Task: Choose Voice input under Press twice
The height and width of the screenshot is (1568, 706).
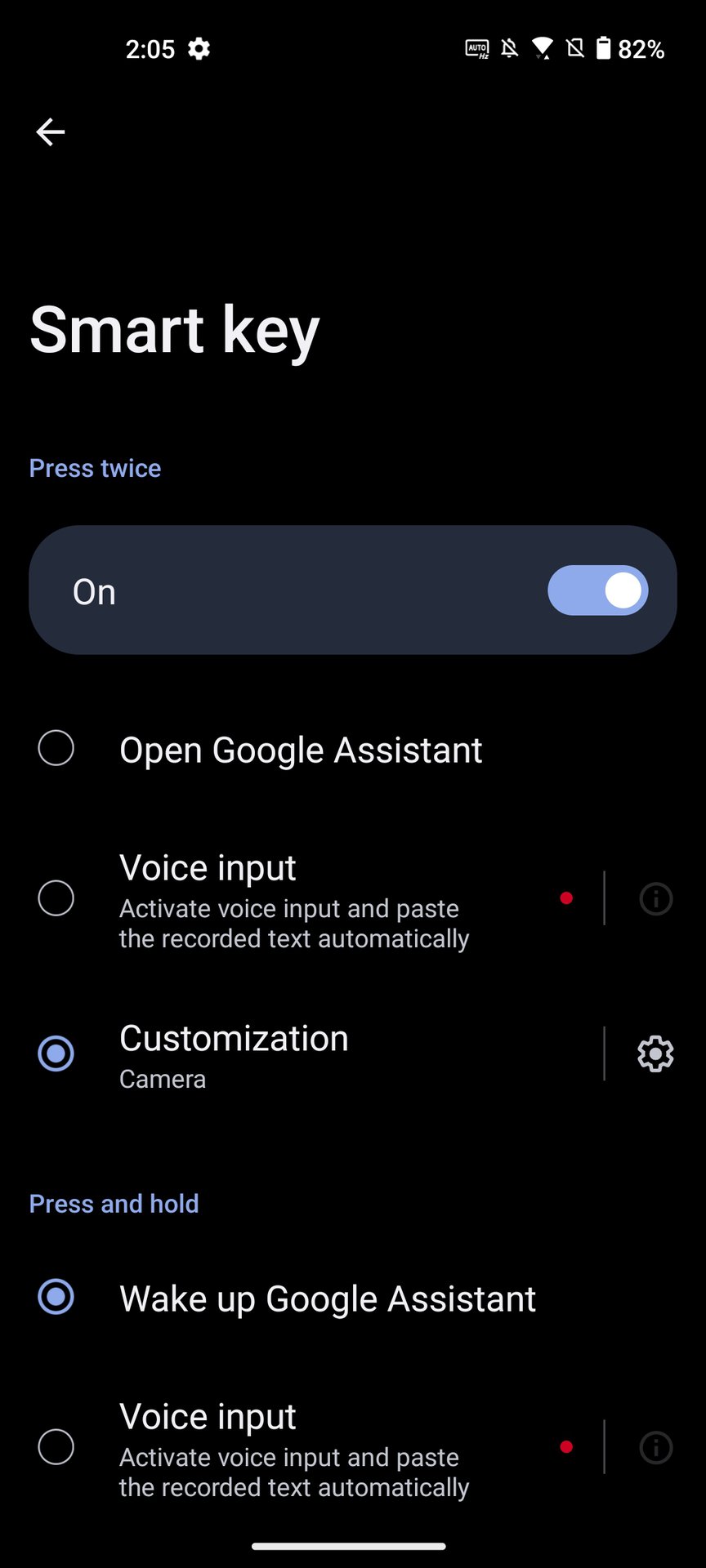Action: 56,898
